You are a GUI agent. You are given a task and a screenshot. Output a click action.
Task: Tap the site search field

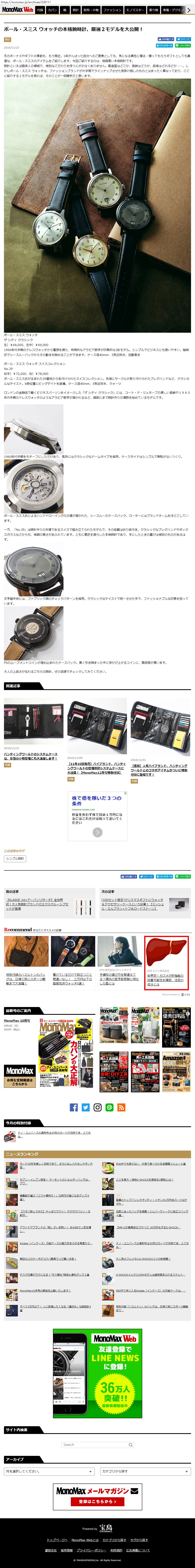point(94,1445)
